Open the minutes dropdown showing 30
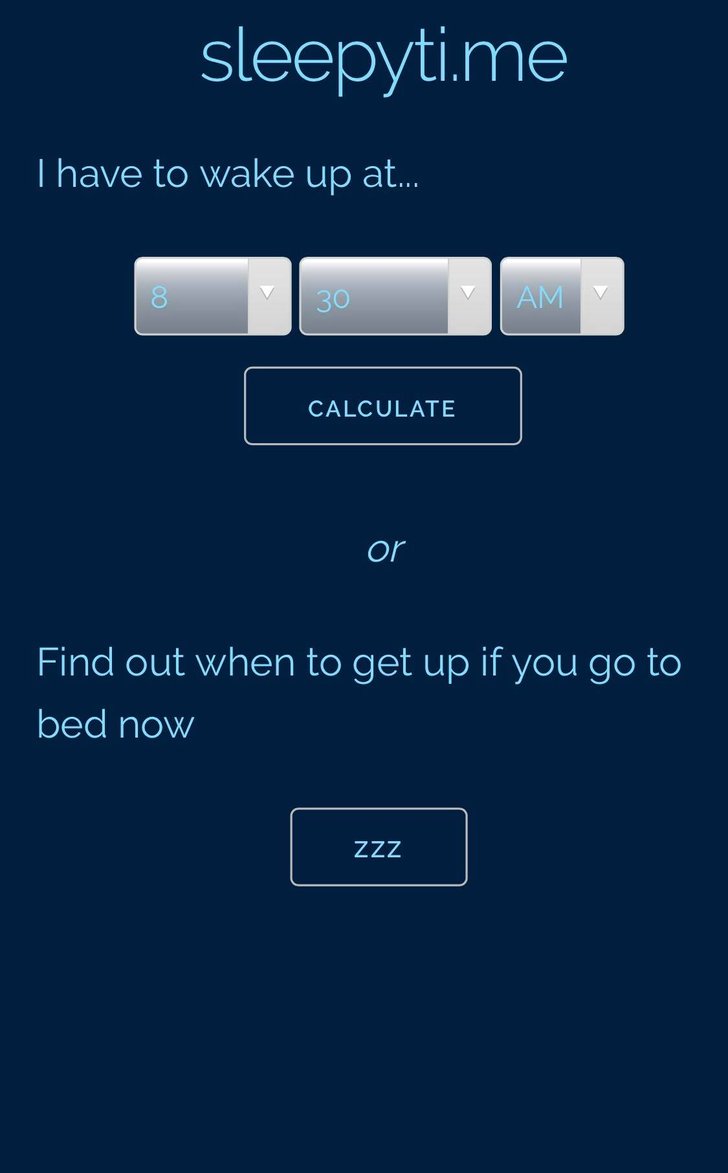 point(395,296)
